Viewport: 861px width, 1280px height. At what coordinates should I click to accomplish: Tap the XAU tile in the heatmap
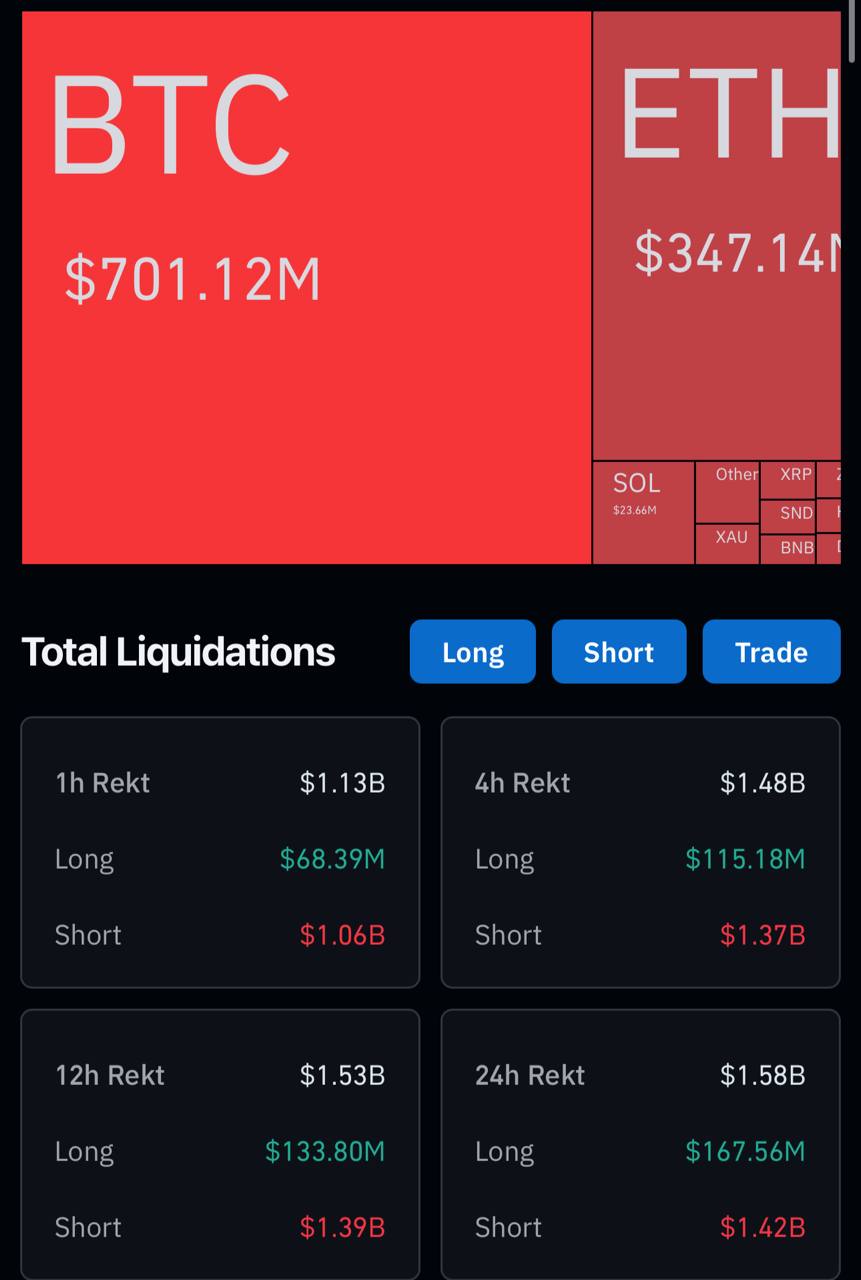tap(728, 544)
